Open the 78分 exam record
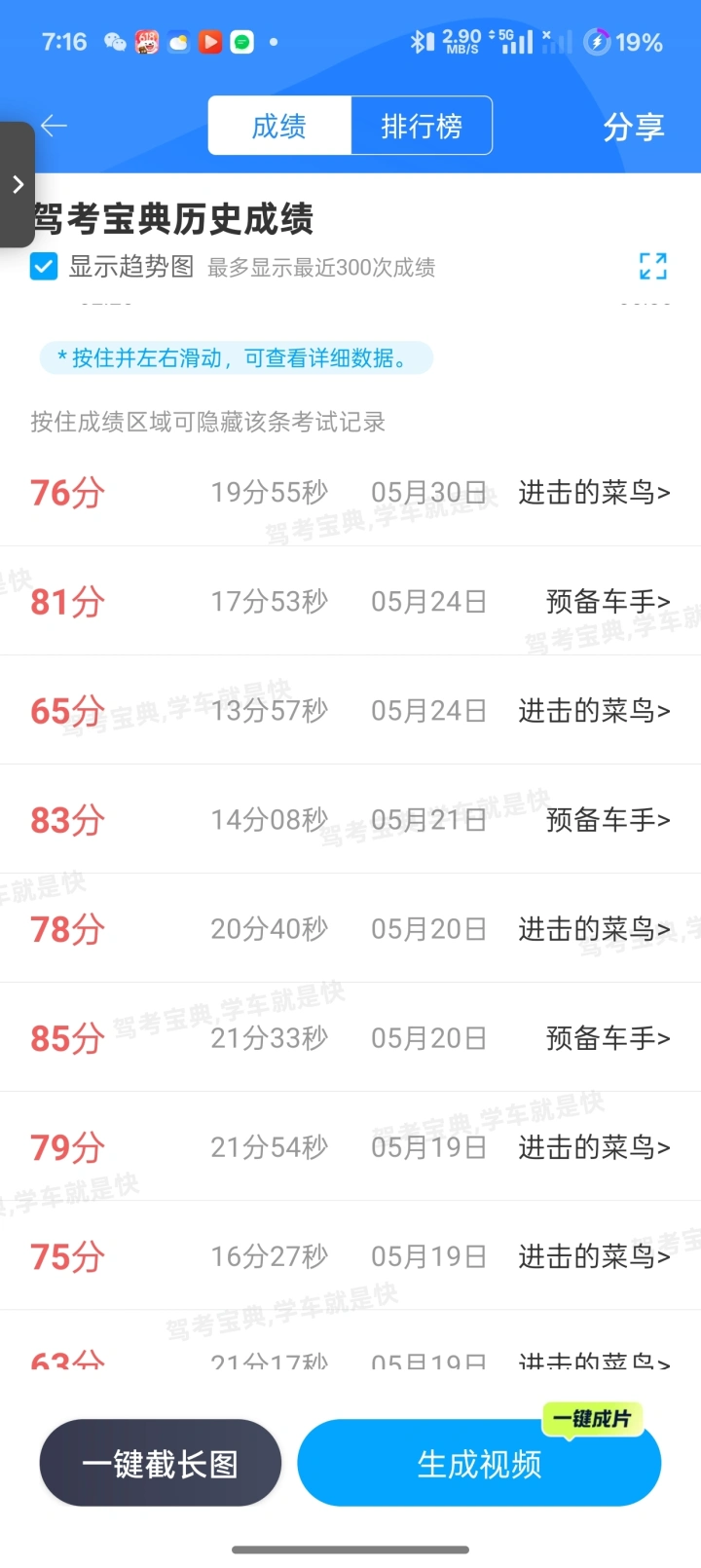This screenshot has height=1568, width=701. point(350,929)
